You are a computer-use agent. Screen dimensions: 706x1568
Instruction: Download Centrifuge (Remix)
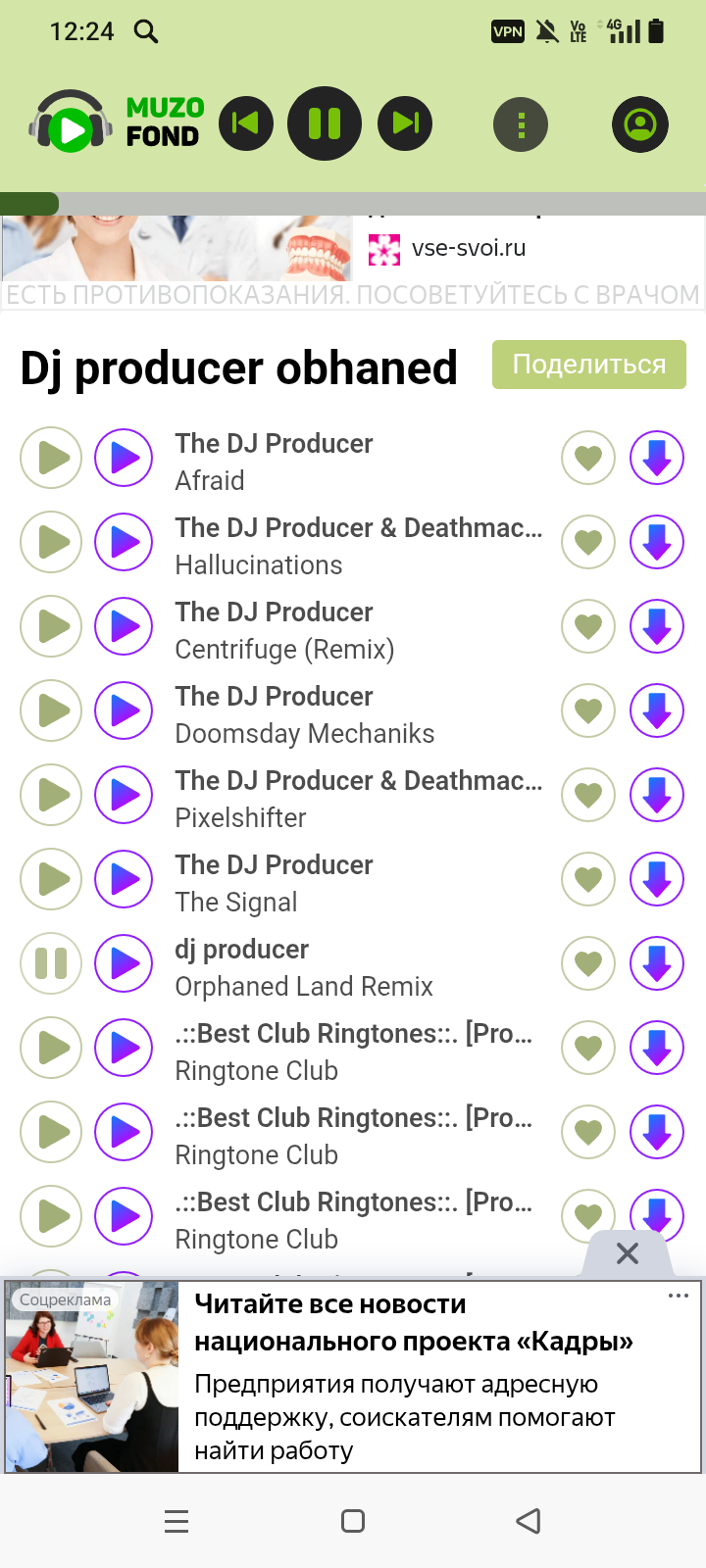pyautogui.click(x=657, y=626)
